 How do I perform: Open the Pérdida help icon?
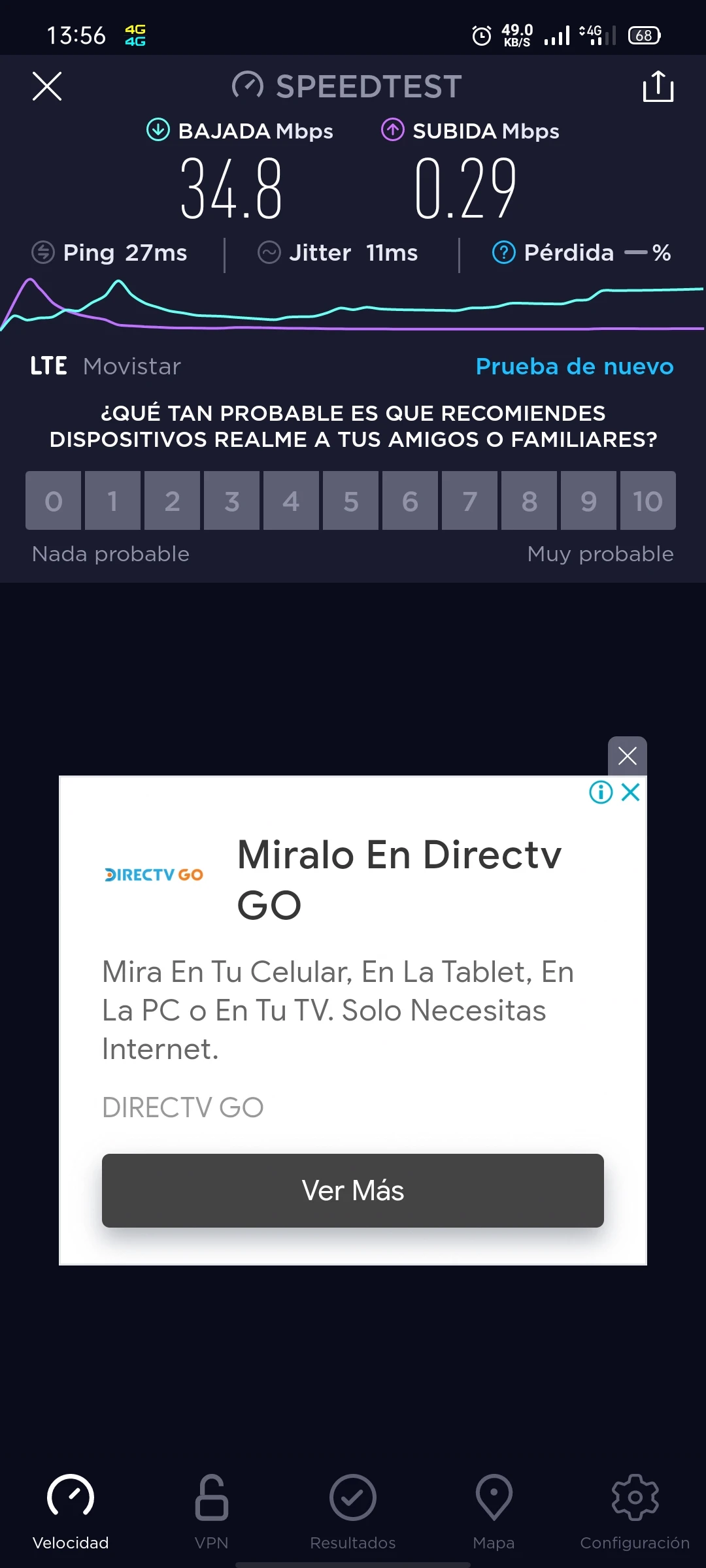pyautogui.click(x=503, y=252)
